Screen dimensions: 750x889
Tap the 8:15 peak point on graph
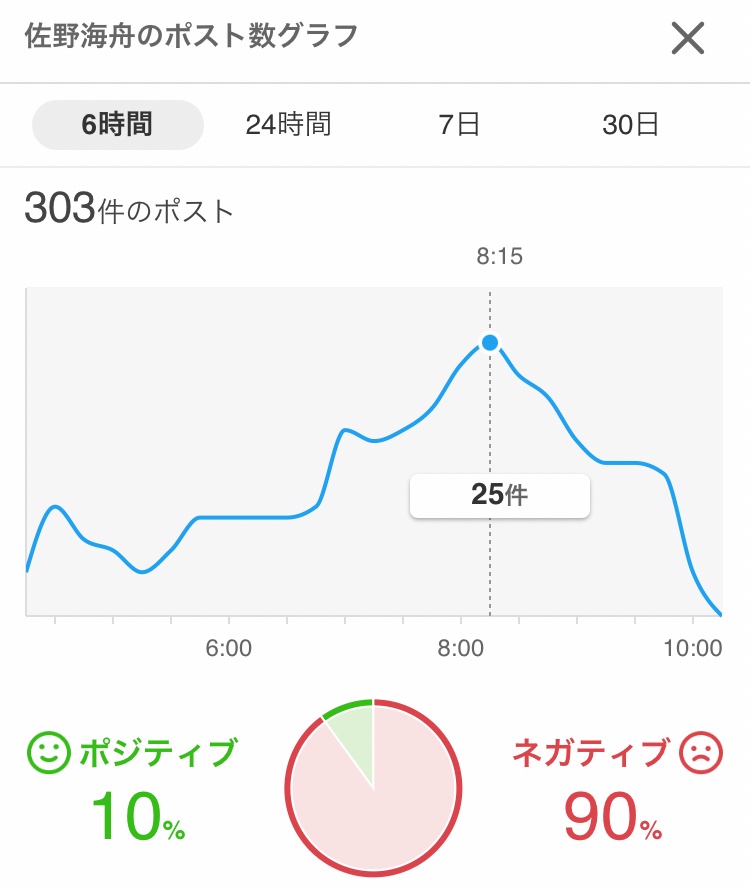(490, 343)
